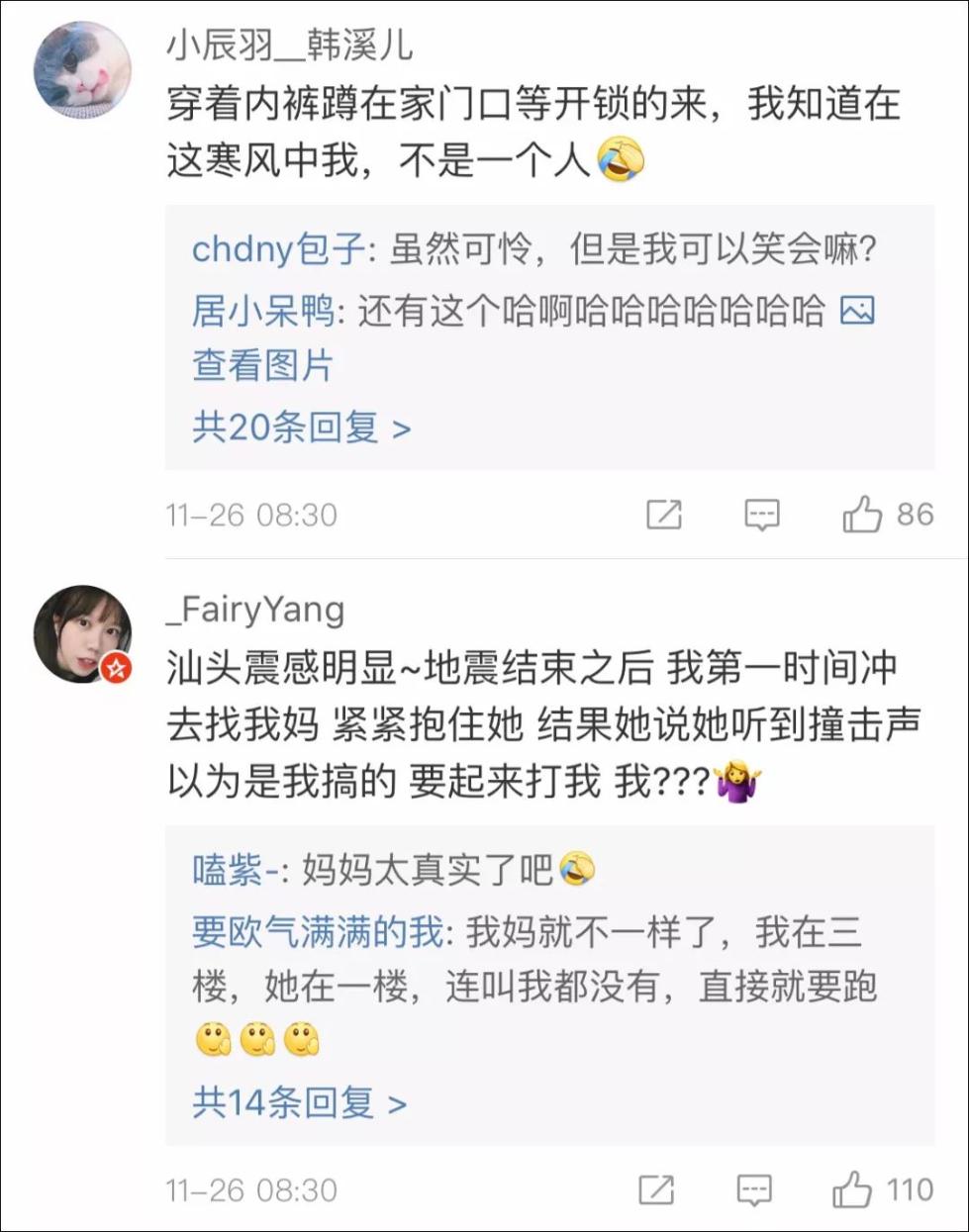Open the username 小辰羽__韩溪儿
The width and height of the screenshot is (969, 1232).
click(x=289, y=46)
